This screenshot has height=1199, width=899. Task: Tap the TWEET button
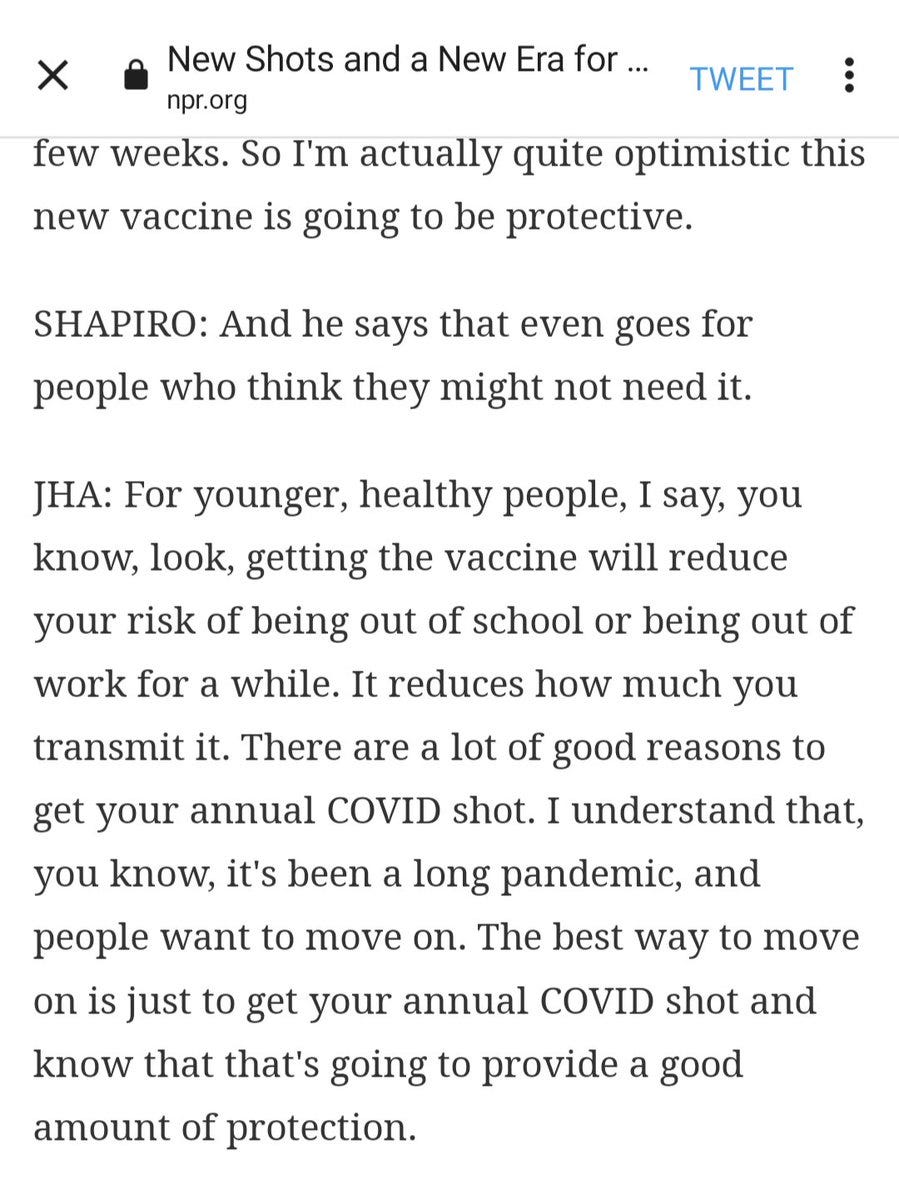(x=741, y=79)
